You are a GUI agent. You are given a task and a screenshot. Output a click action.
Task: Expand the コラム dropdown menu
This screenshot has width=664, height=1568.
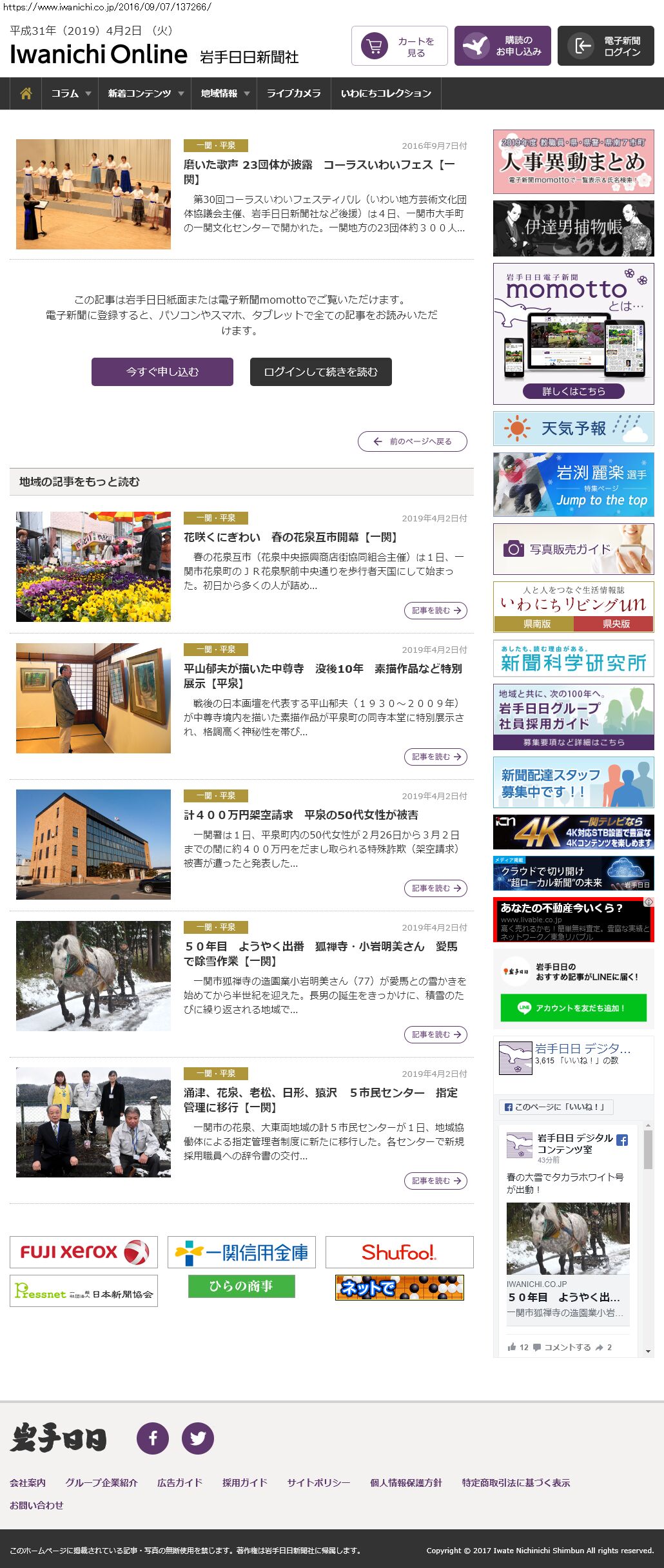pyautogui.click(x=71, y=93)
